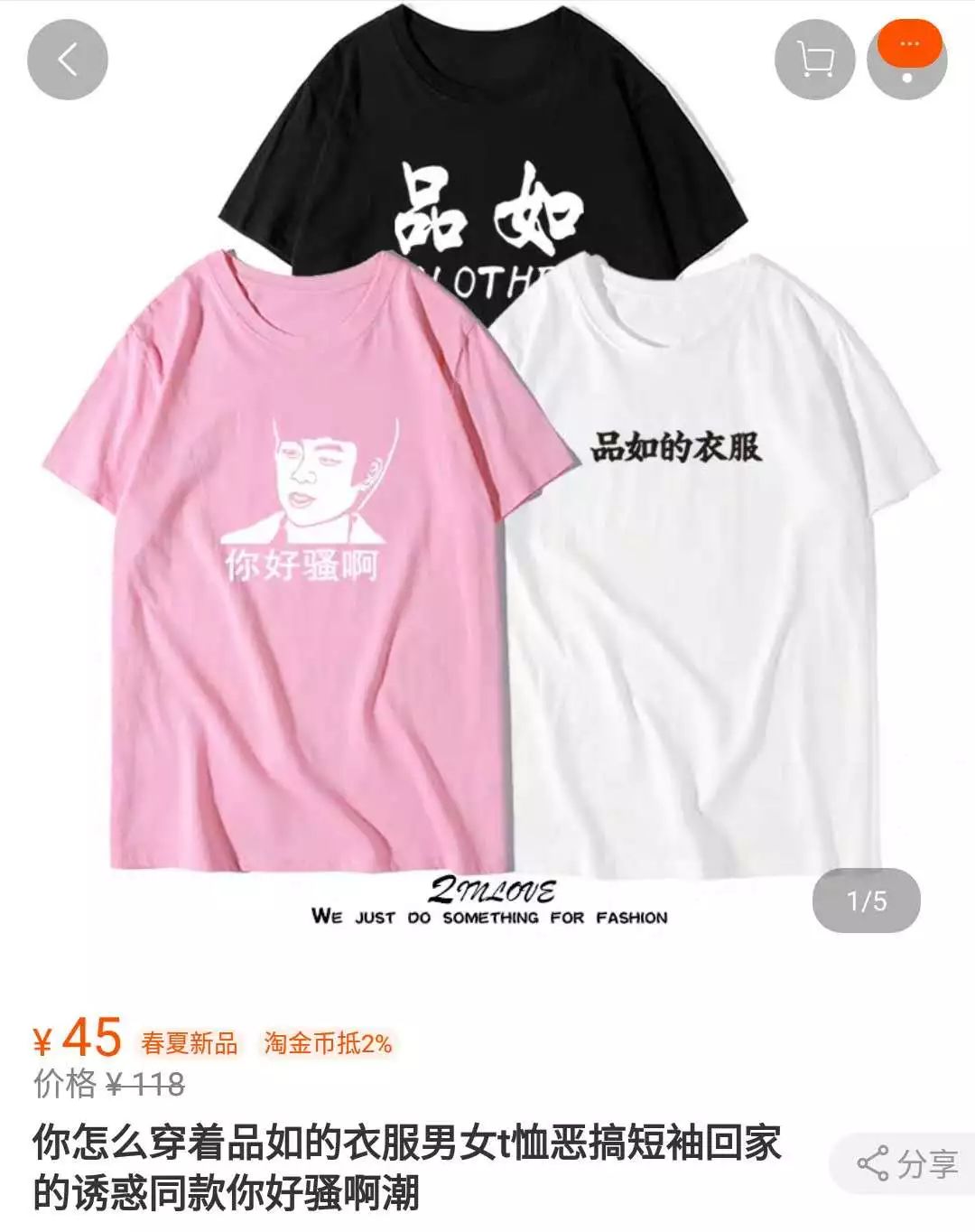This screenshot has width=975, height=1232.
Task: Share this product via 分享
Action: [x=906, y=1163]
